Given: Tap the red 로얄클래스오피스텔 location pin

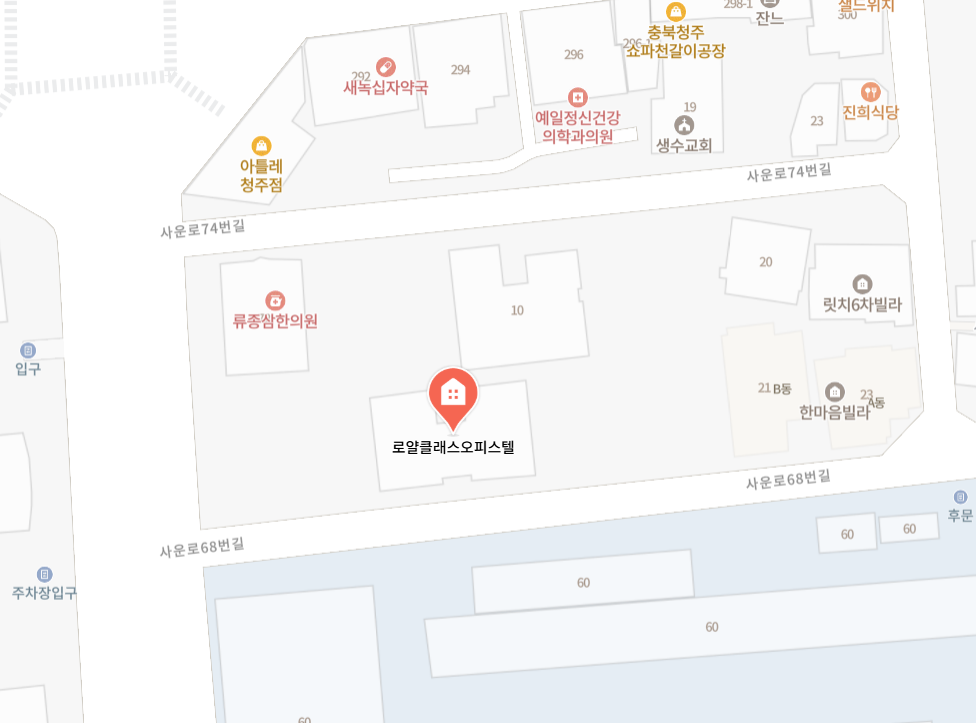Looking at the screenshot, I should pos(453,394).
